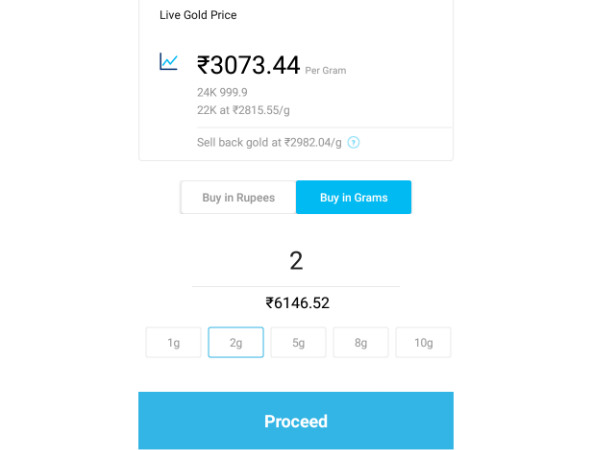The image size is (600, 450).
Task: Choose the 1g quick amount chip
Action: 173,343
